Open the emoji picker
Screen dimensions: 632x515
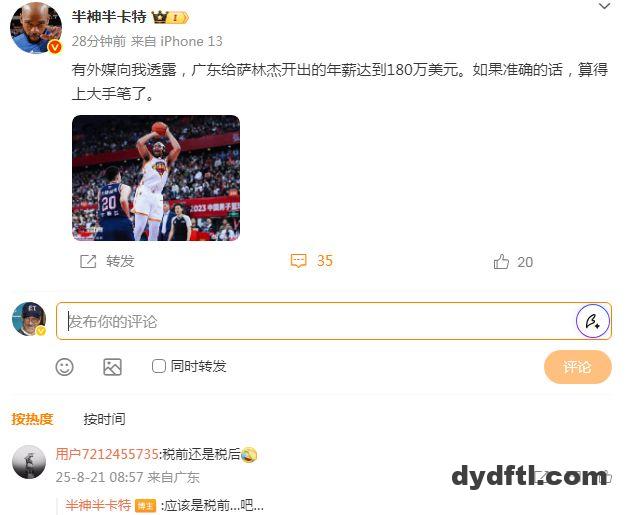coord(65,367)
